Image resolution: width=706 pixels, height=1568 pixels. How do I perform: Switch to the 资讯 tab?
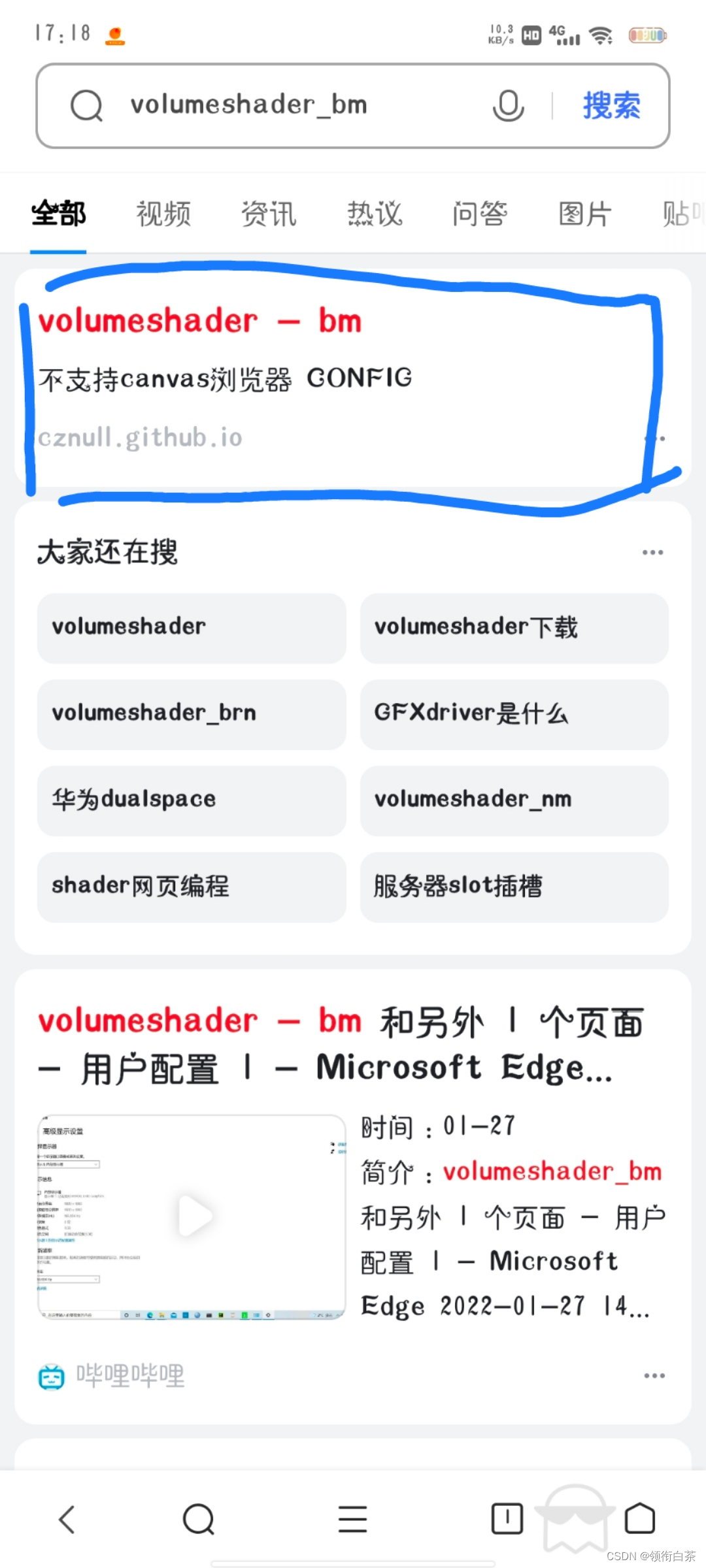[269, 214]
